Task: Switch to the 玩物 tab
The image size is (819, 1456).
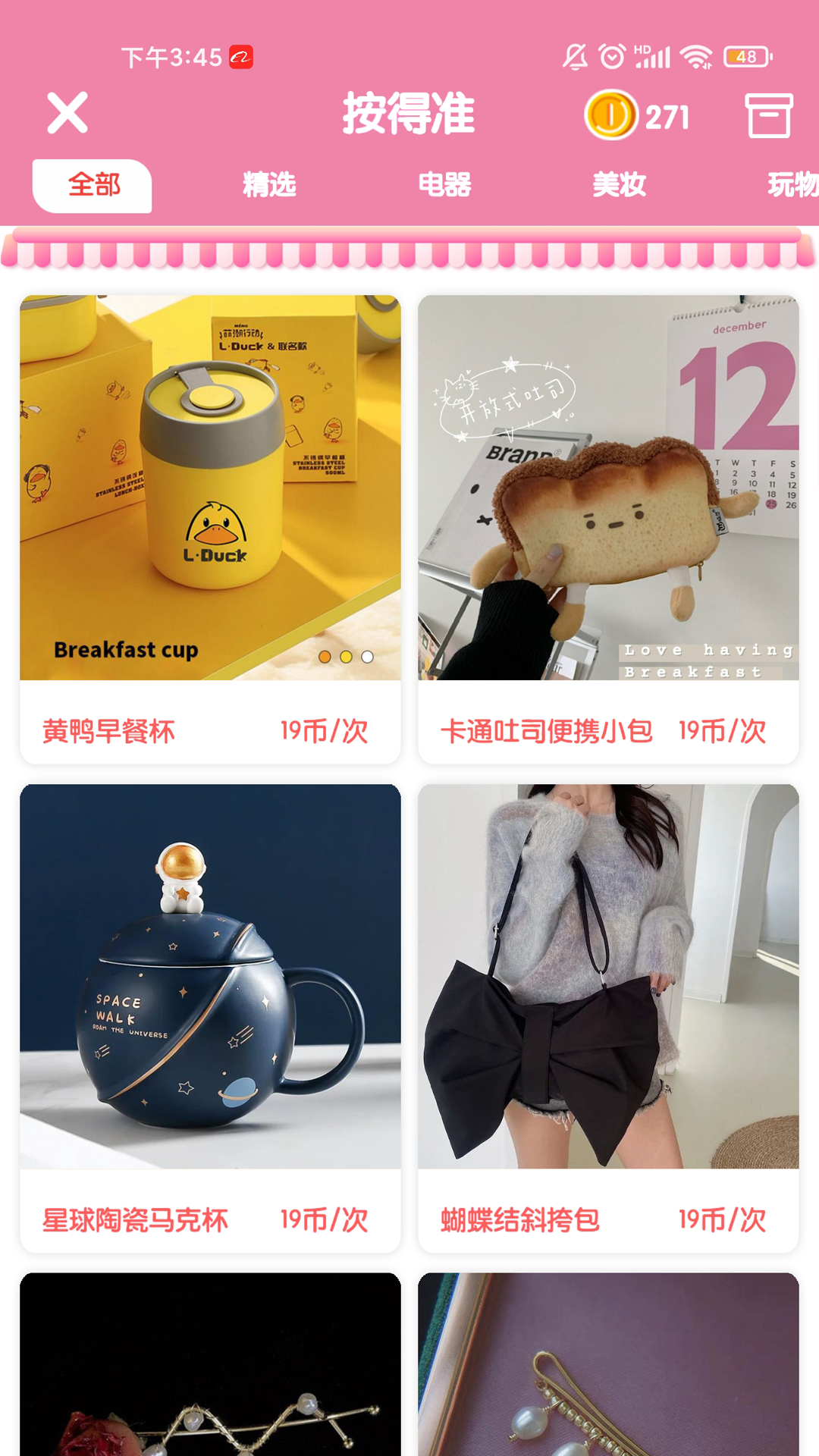Action: [x=790, y=183]
